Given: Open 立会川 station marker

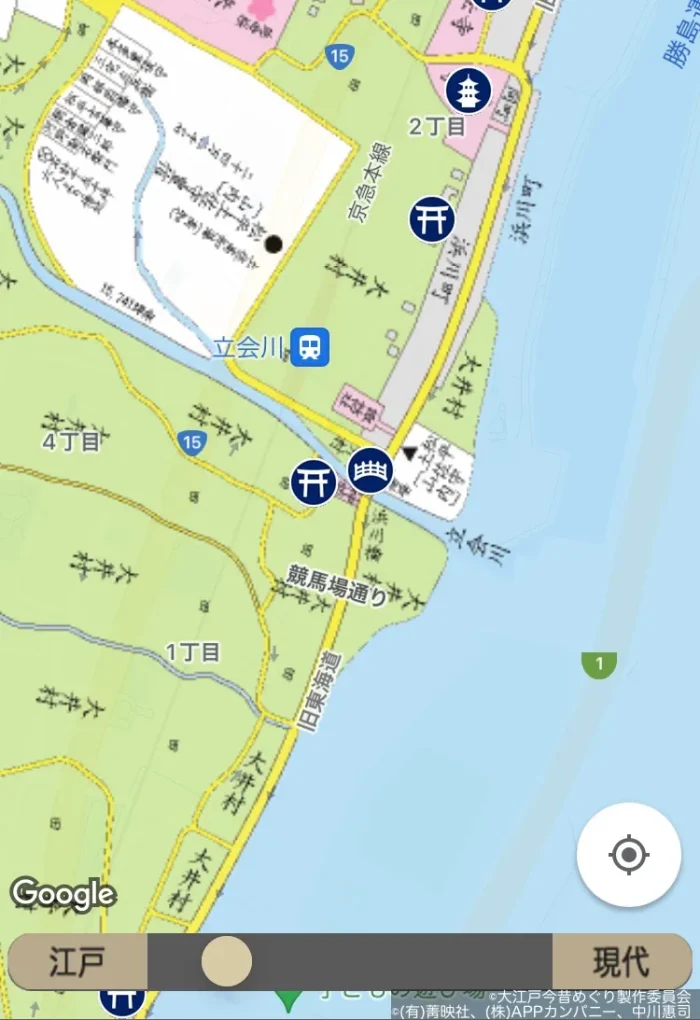Looking at the screenshot, I should point(311,348).
